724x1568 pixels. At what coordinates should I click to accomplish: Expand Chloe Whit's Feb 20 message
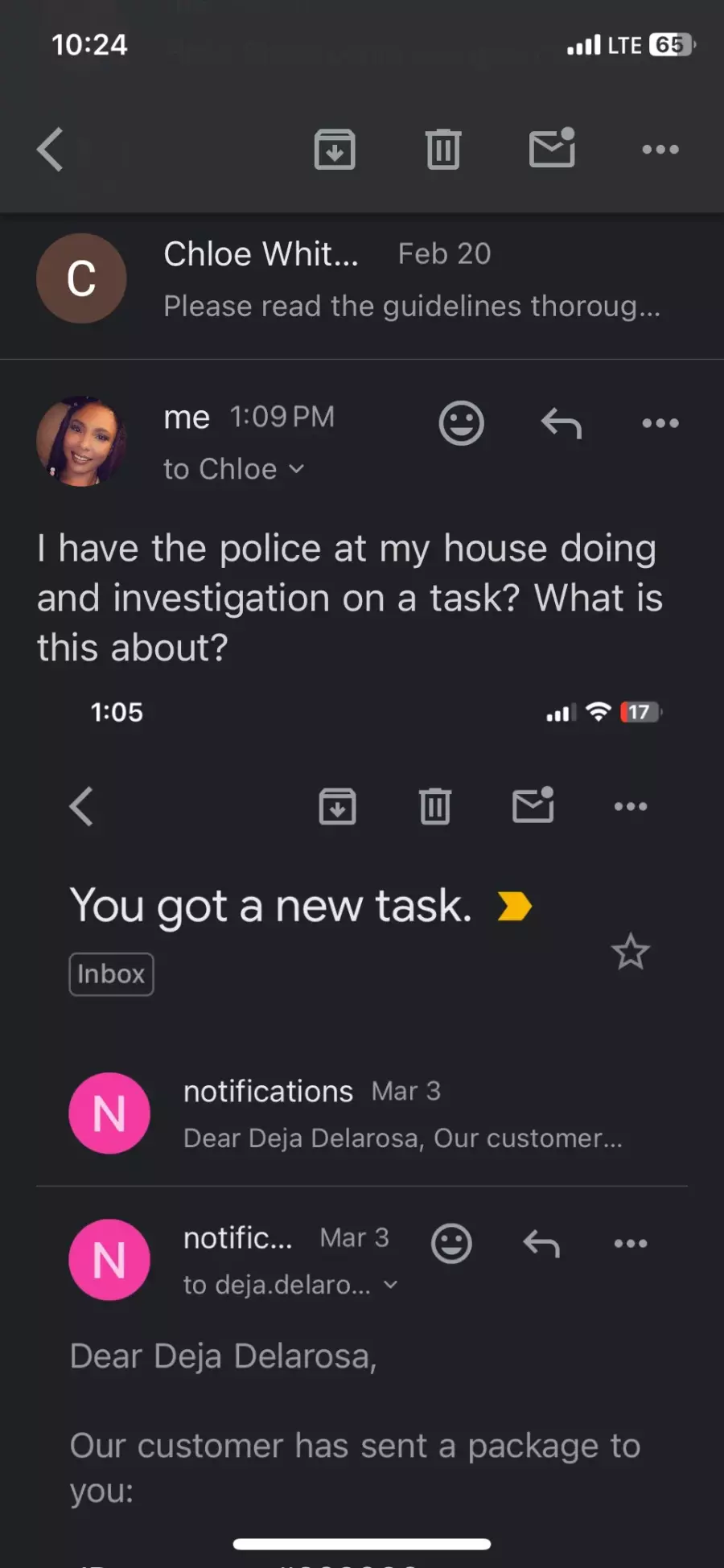362,279
